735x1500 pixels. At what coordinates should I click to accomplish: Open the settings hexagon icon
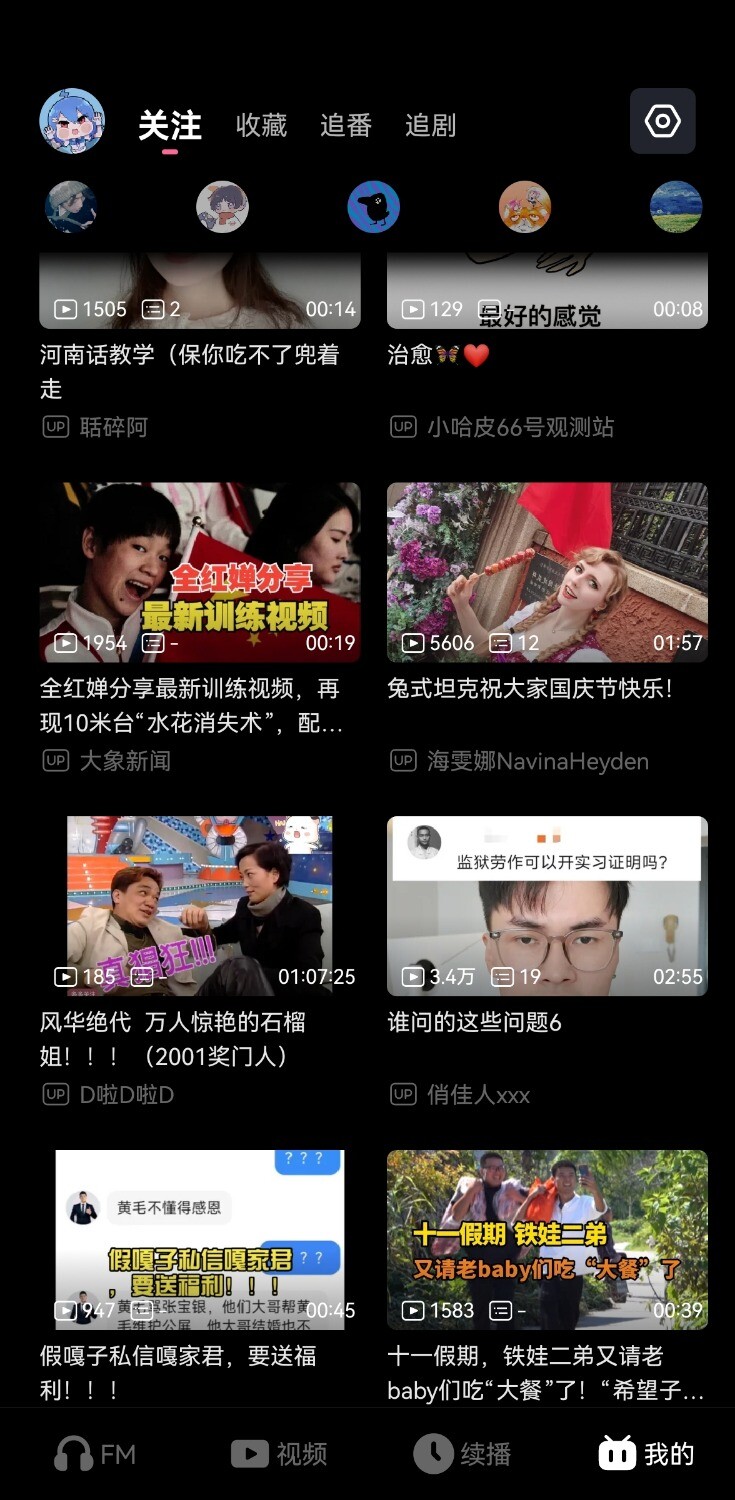pyautogui.click(x=662, y=122)
